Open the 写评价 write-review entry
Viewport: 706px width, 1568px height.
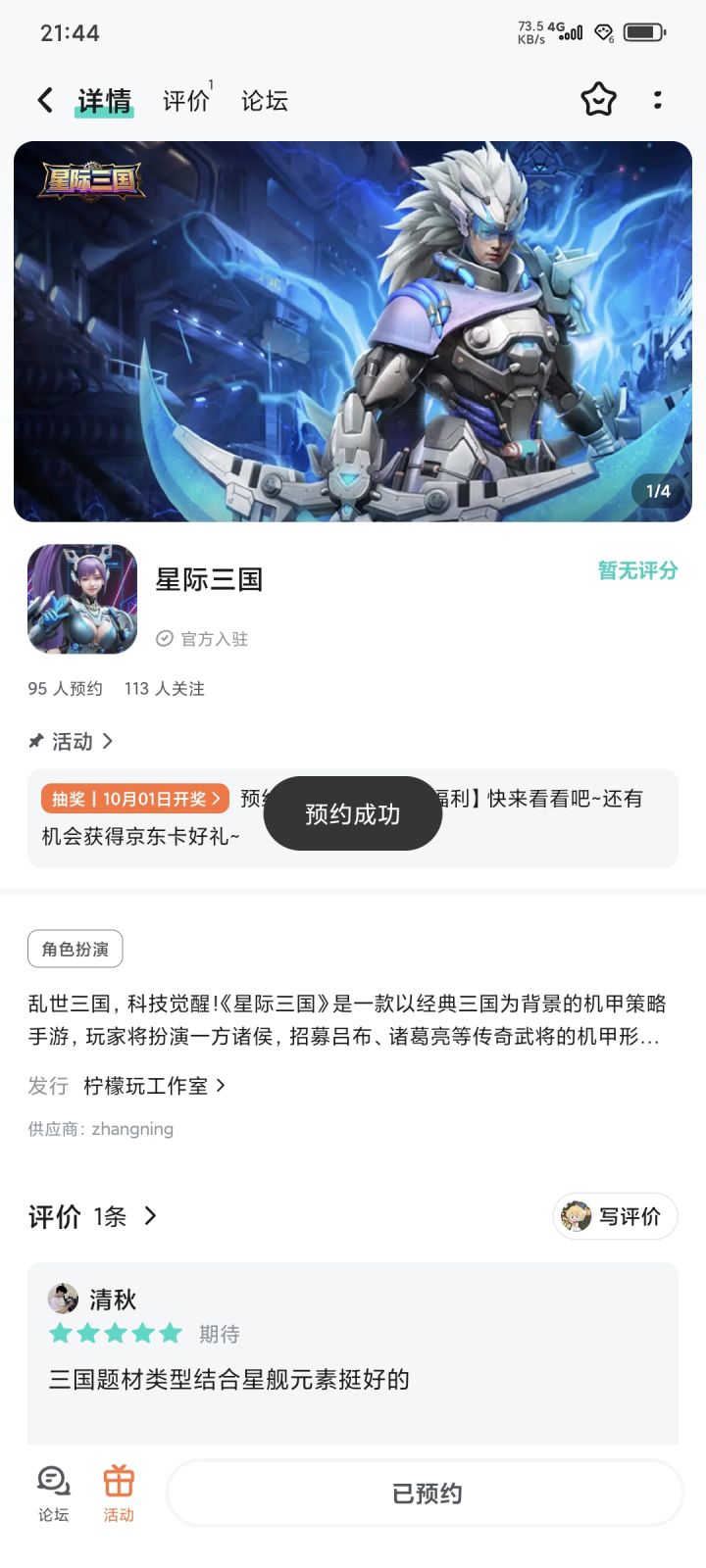(614, 1215)
